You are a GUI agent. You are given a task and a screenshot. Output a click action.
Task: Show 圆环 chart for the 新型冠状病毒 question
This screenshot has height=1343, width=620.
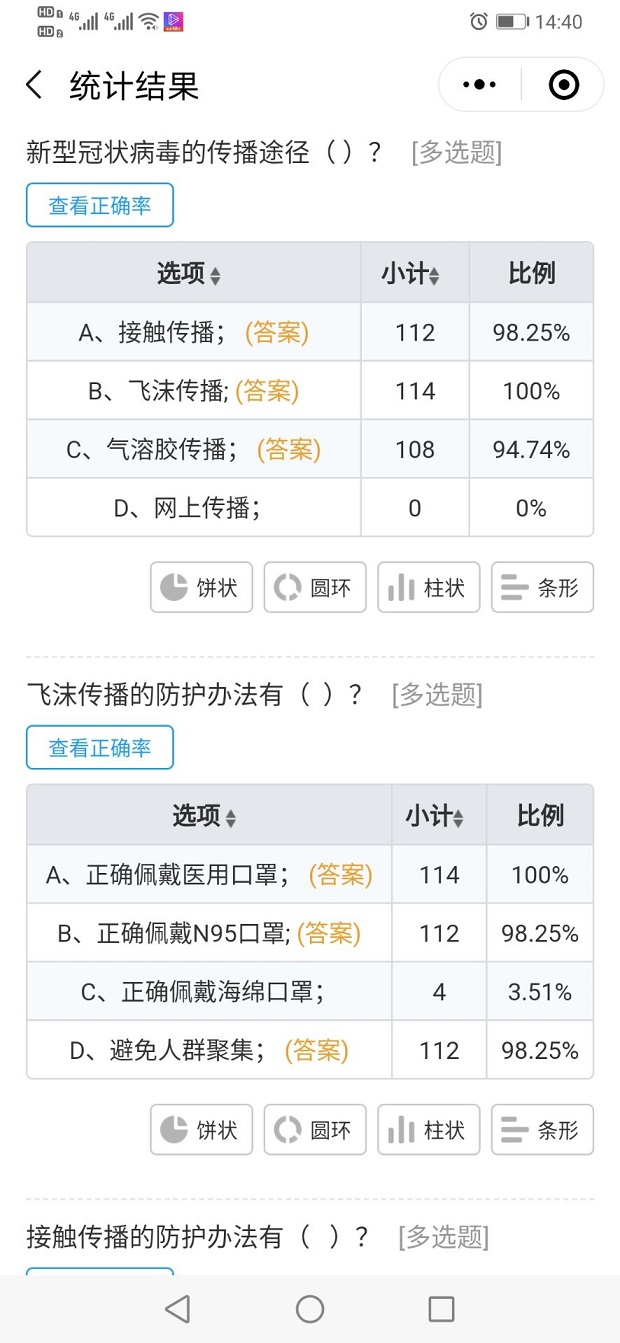coord(315,587)
